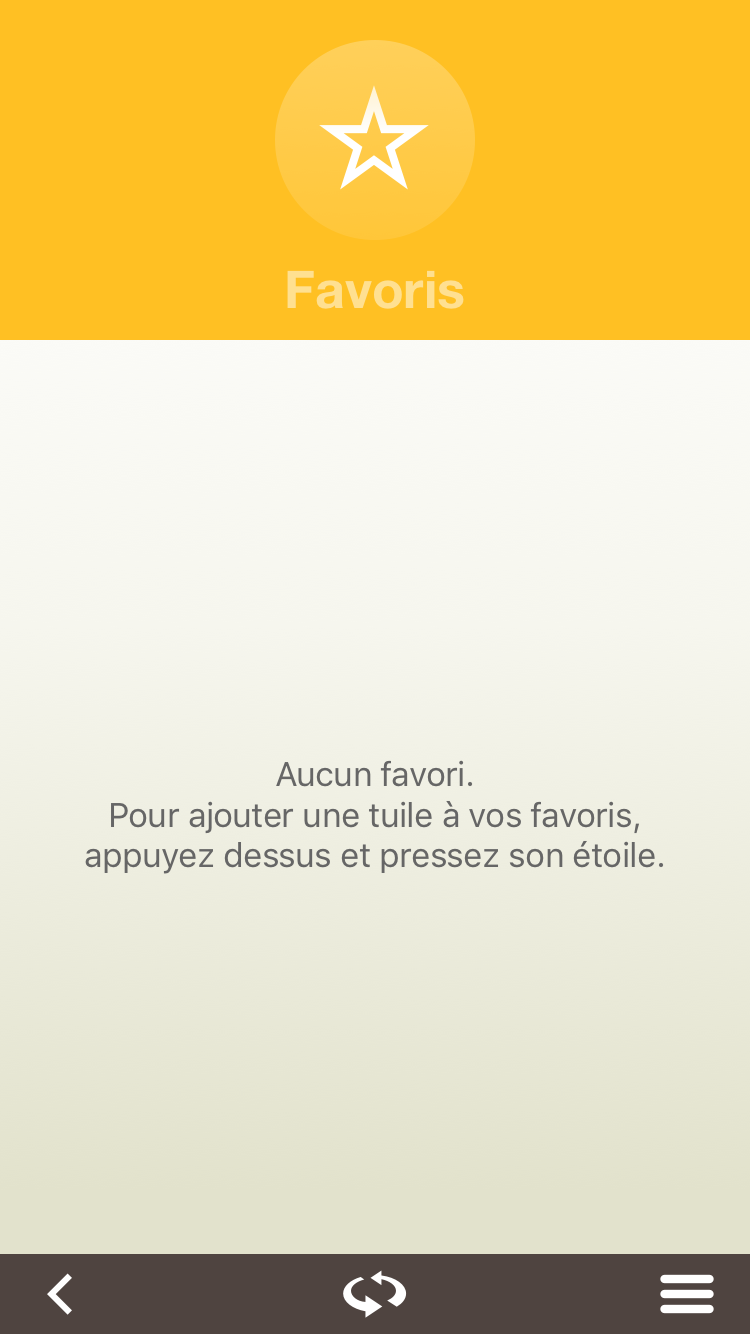Refresh the favorites with the sync icon
Viewport: 750px width, 1334px height.
point(375,1294)
